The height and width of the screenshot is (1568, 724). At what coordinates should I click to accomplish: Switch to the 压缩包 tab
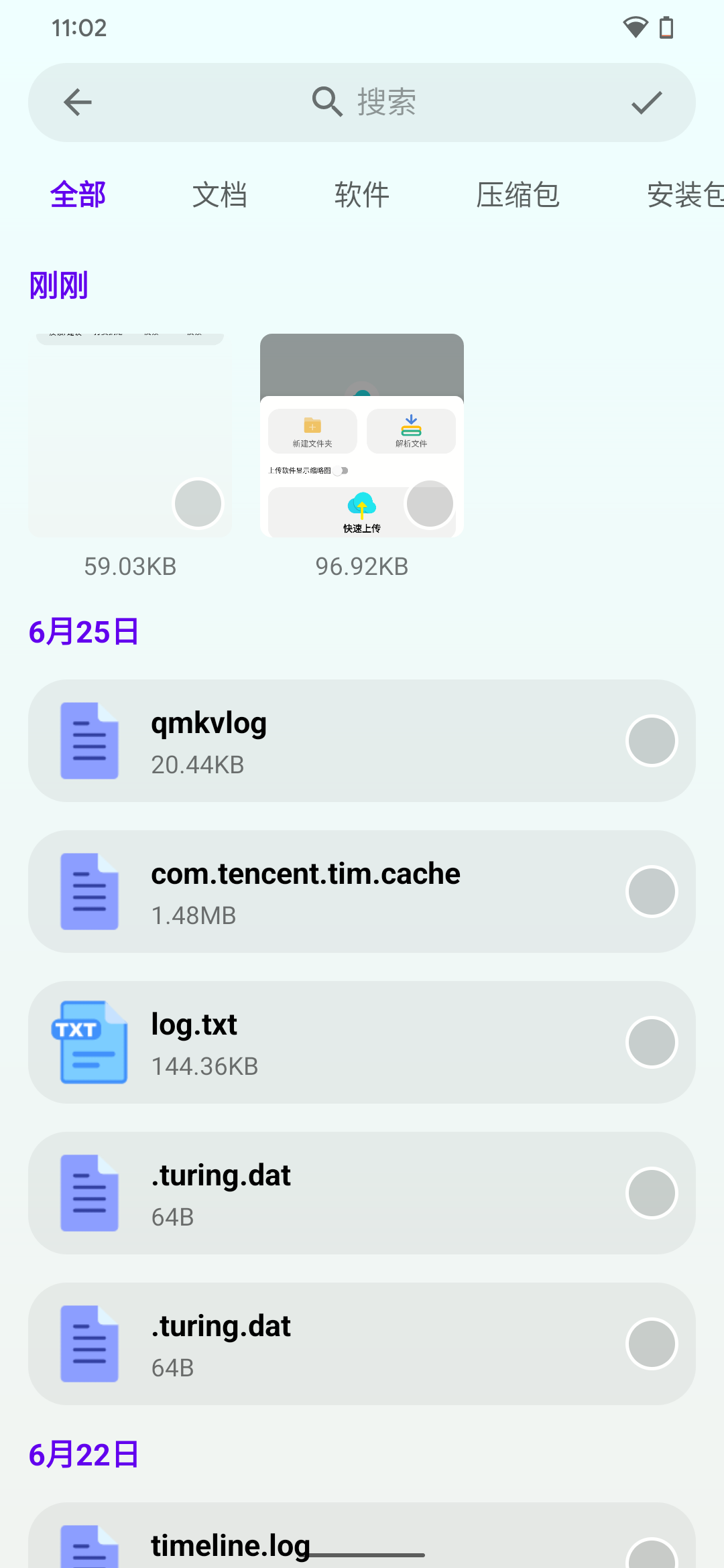pyautogui.click(x=518, y=195)
